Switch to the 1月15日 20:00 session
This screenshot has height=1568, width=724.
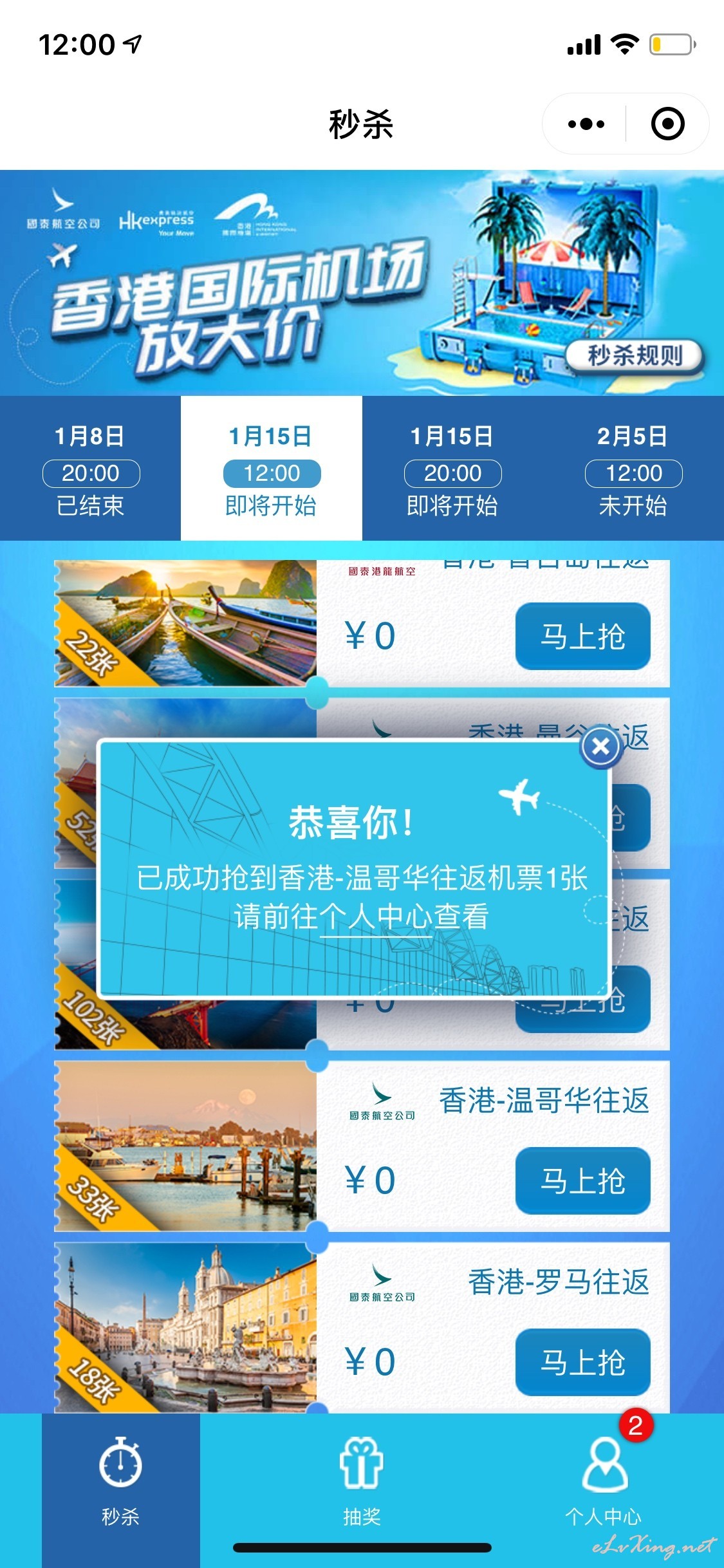tap(452, 469)
